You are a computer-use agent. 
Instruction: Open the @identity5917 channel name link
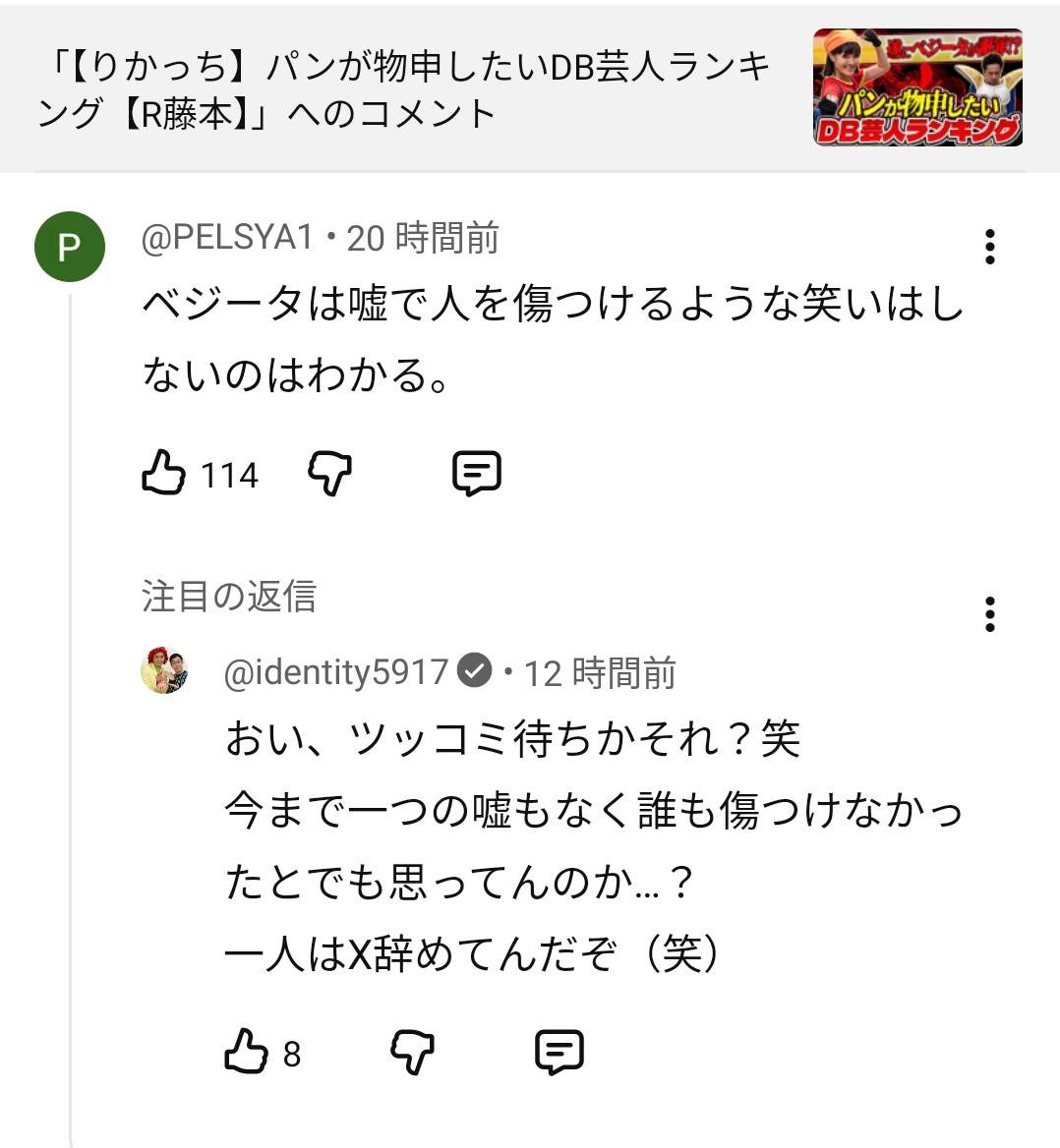click(335, 672)
